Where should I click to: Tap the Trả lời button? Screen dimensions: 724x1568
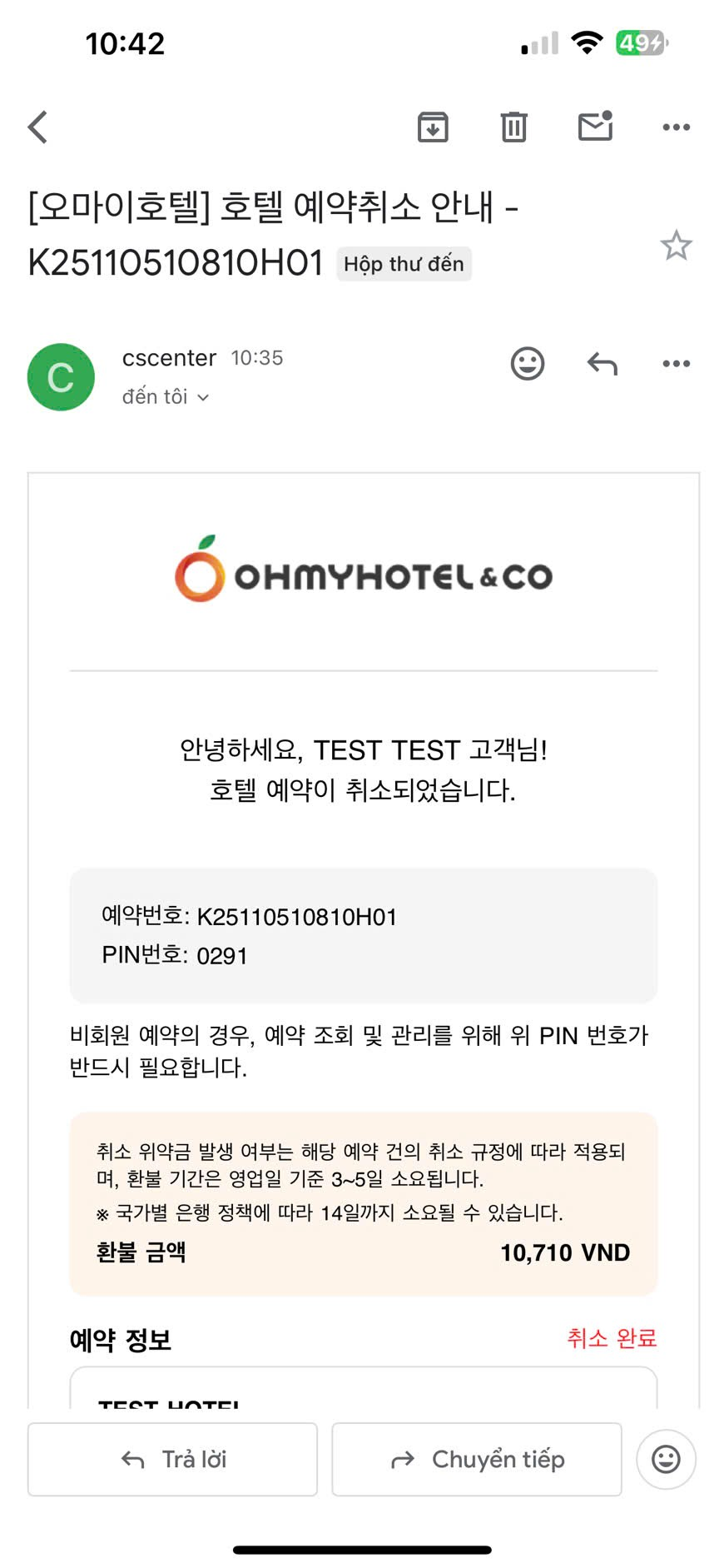[172, 1459]
